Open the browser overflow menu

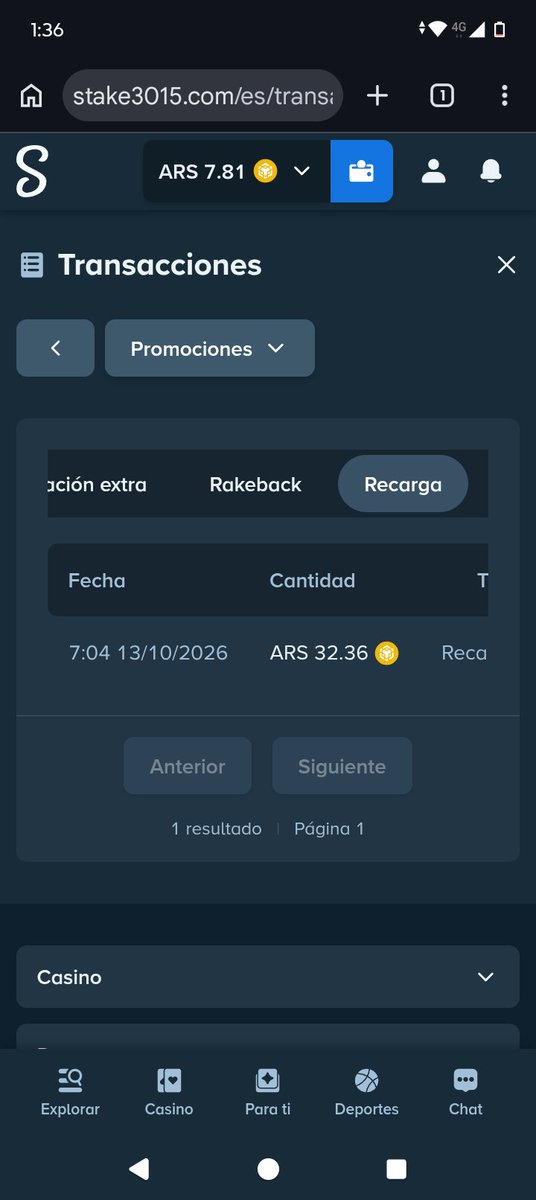(504, 96)
